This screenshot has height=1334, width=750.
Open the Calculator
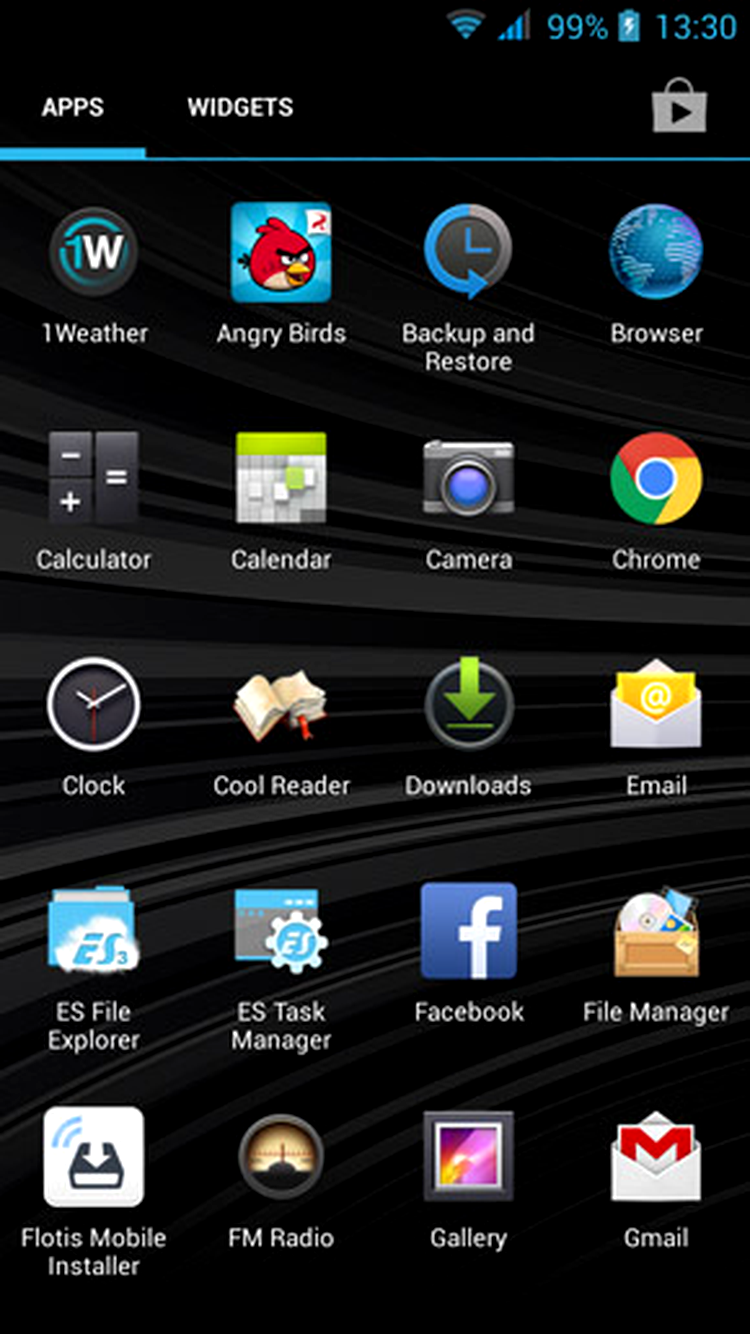tap(94, 478)
